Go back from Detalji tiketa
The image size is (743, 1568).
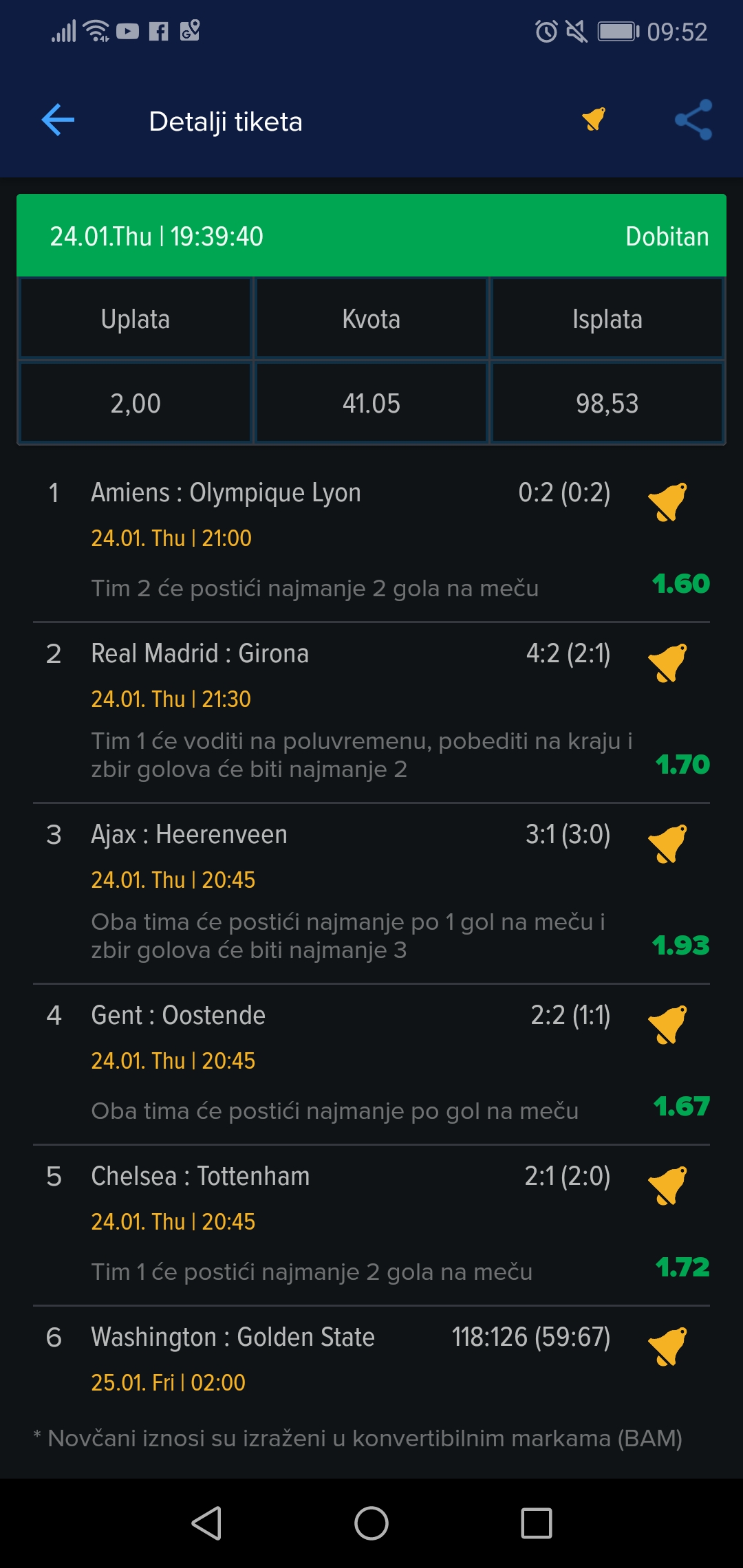click(58, 120)
